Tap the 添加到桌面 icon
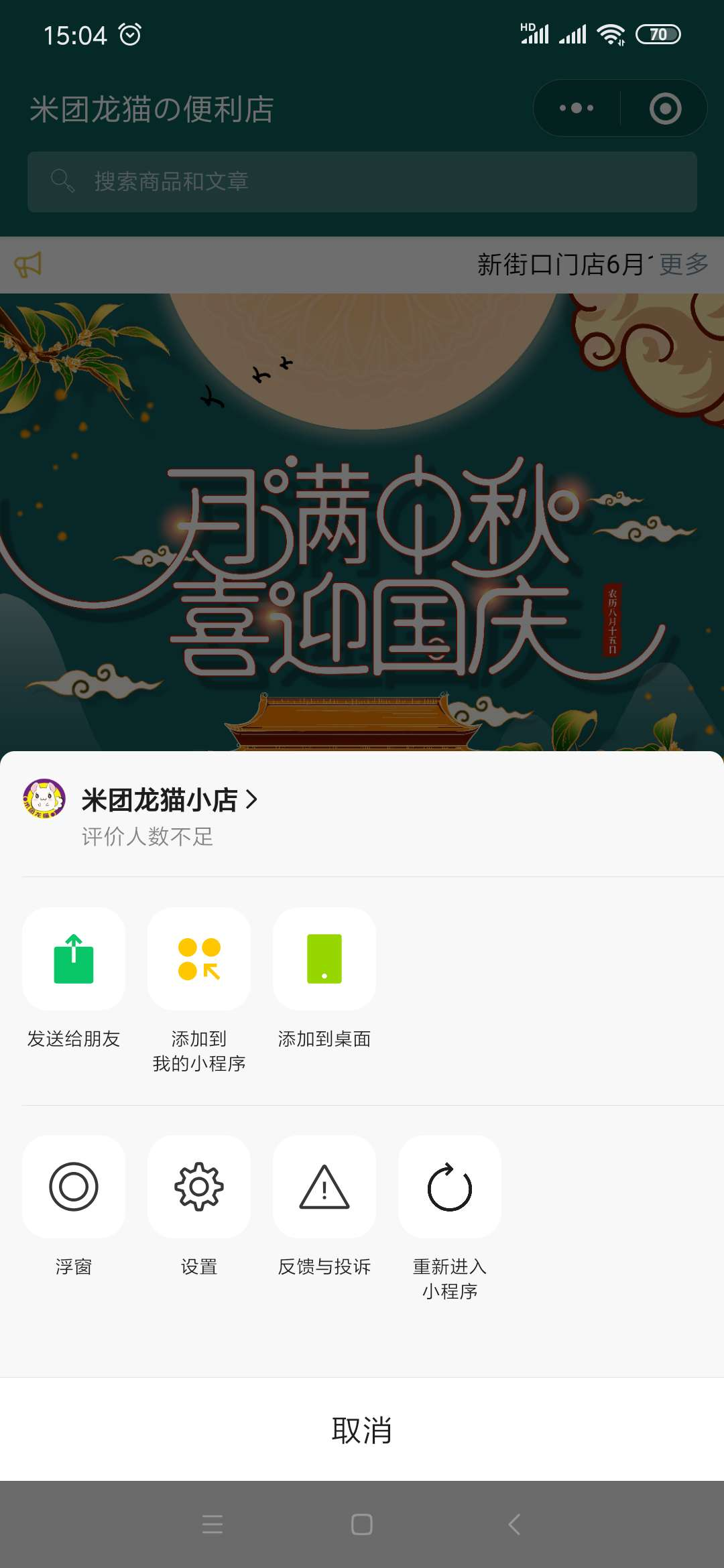Image resolution: width=724 pixels, height=1568 pixels. click(x=324, y=960)
